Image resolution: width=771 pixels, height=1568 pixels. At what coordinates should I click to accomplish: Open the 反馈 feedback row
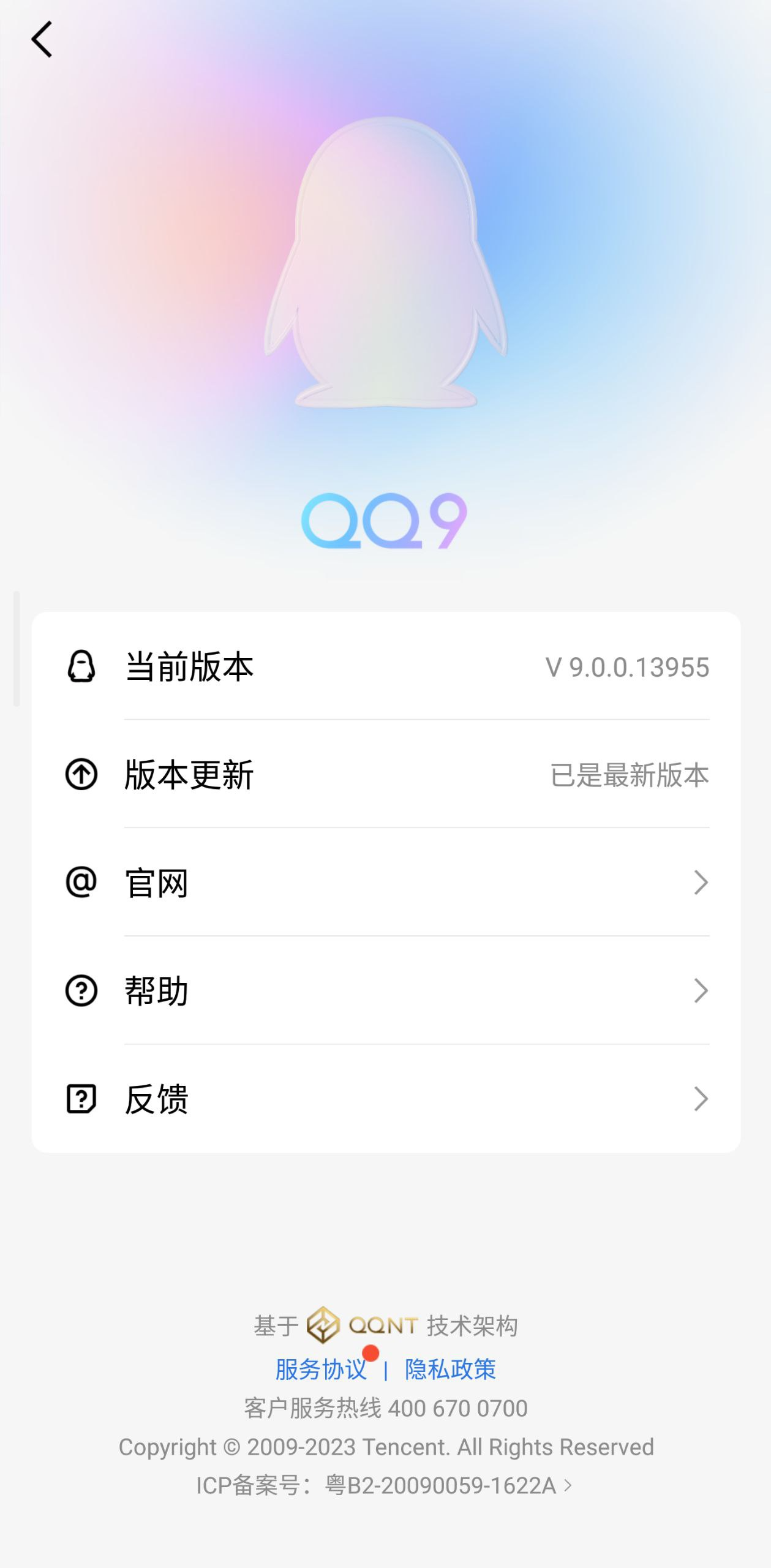(386, 1099)
